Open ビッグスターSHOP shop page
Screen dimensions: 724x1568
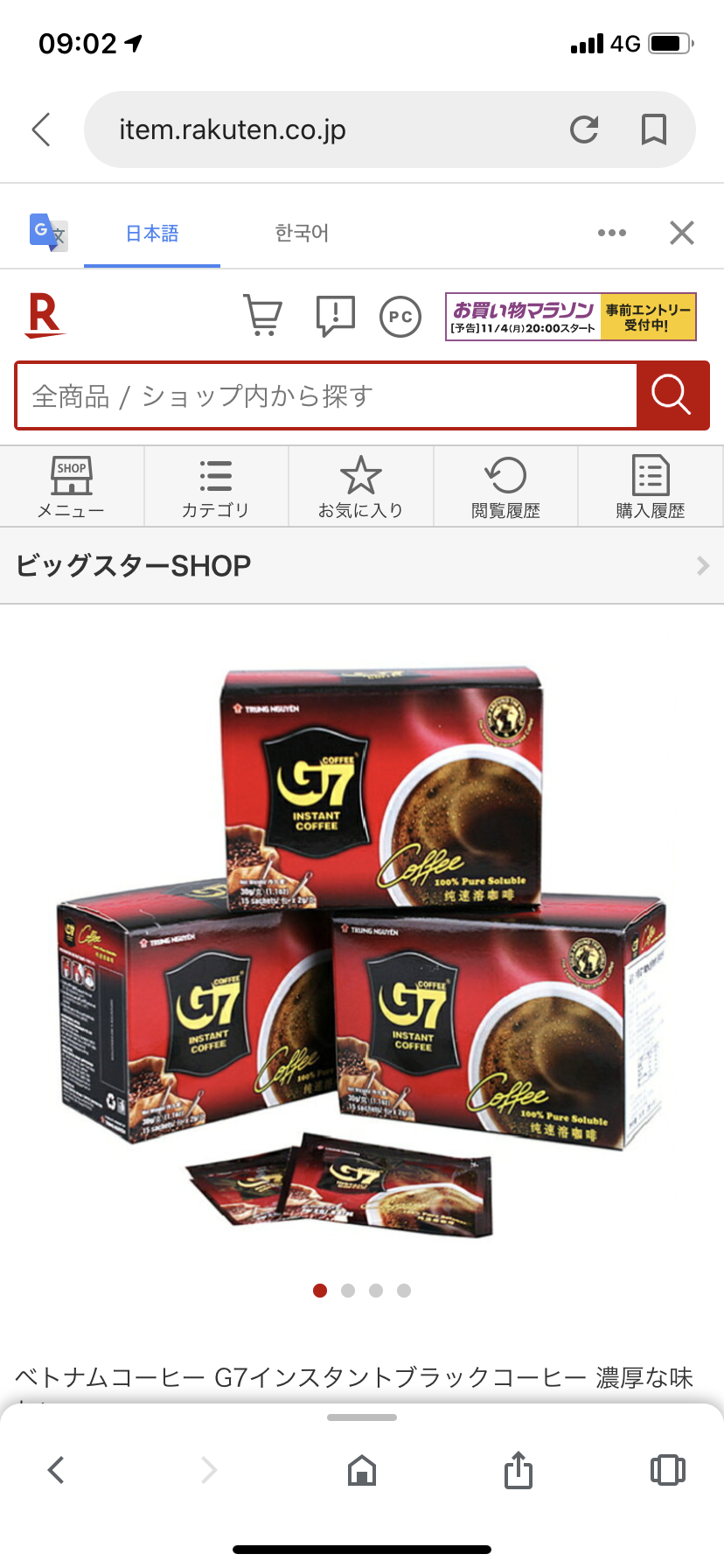(362, 566)
